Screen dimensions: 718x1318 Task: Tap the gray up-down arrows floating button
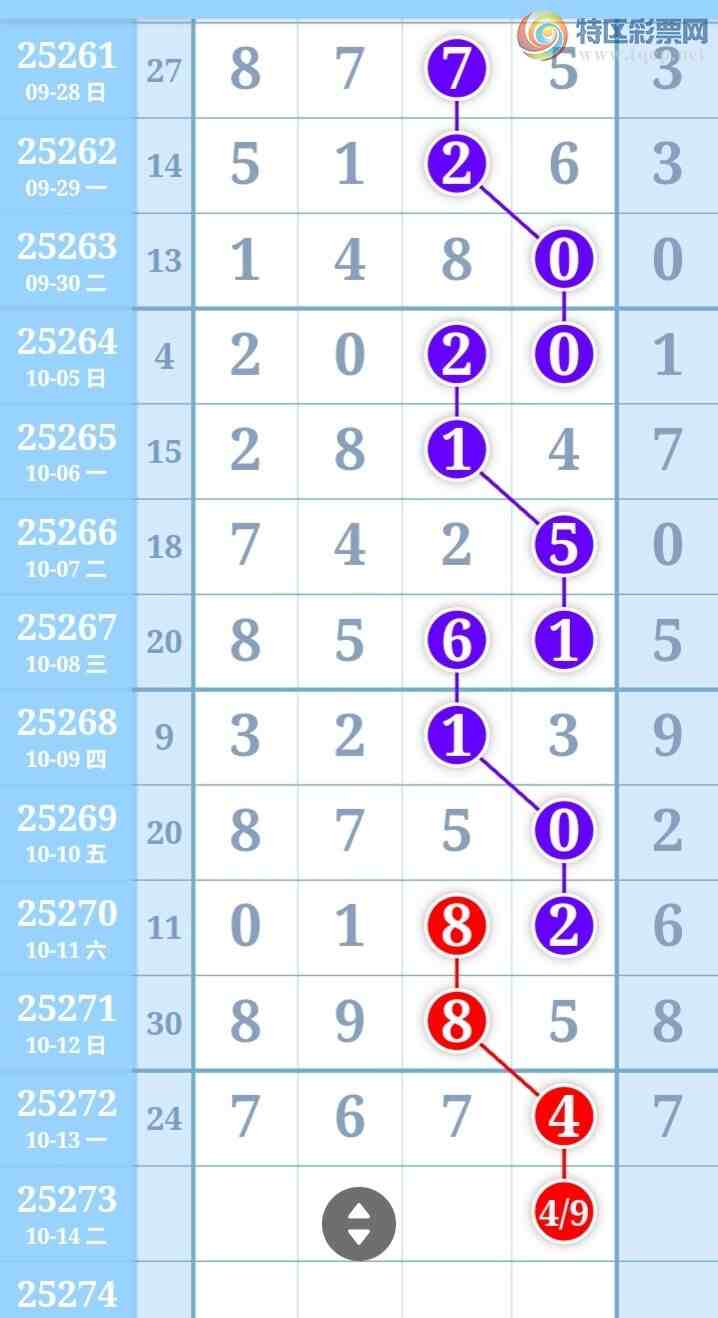point(359,1223)
